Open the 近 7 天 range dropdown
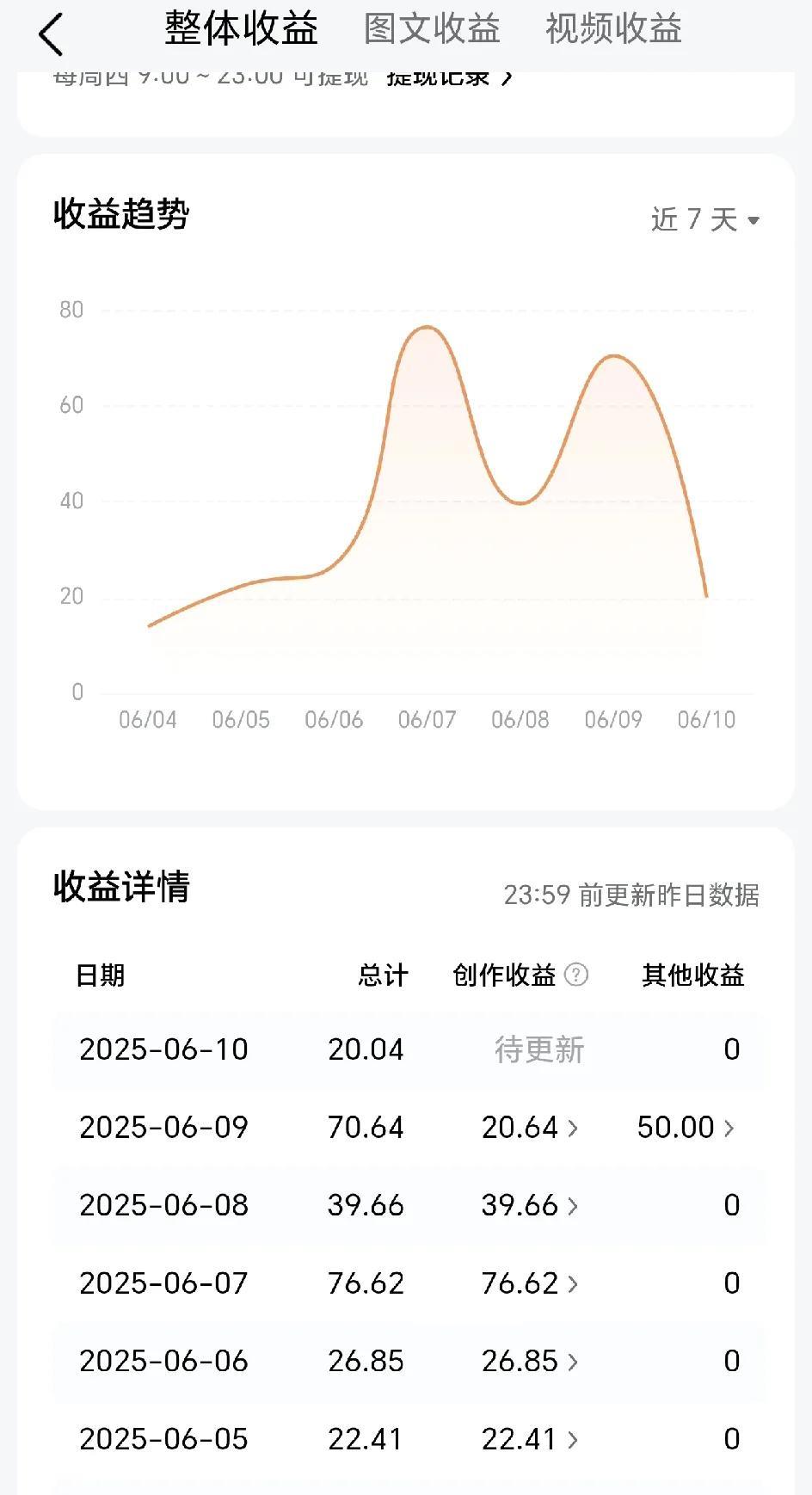 705,219
